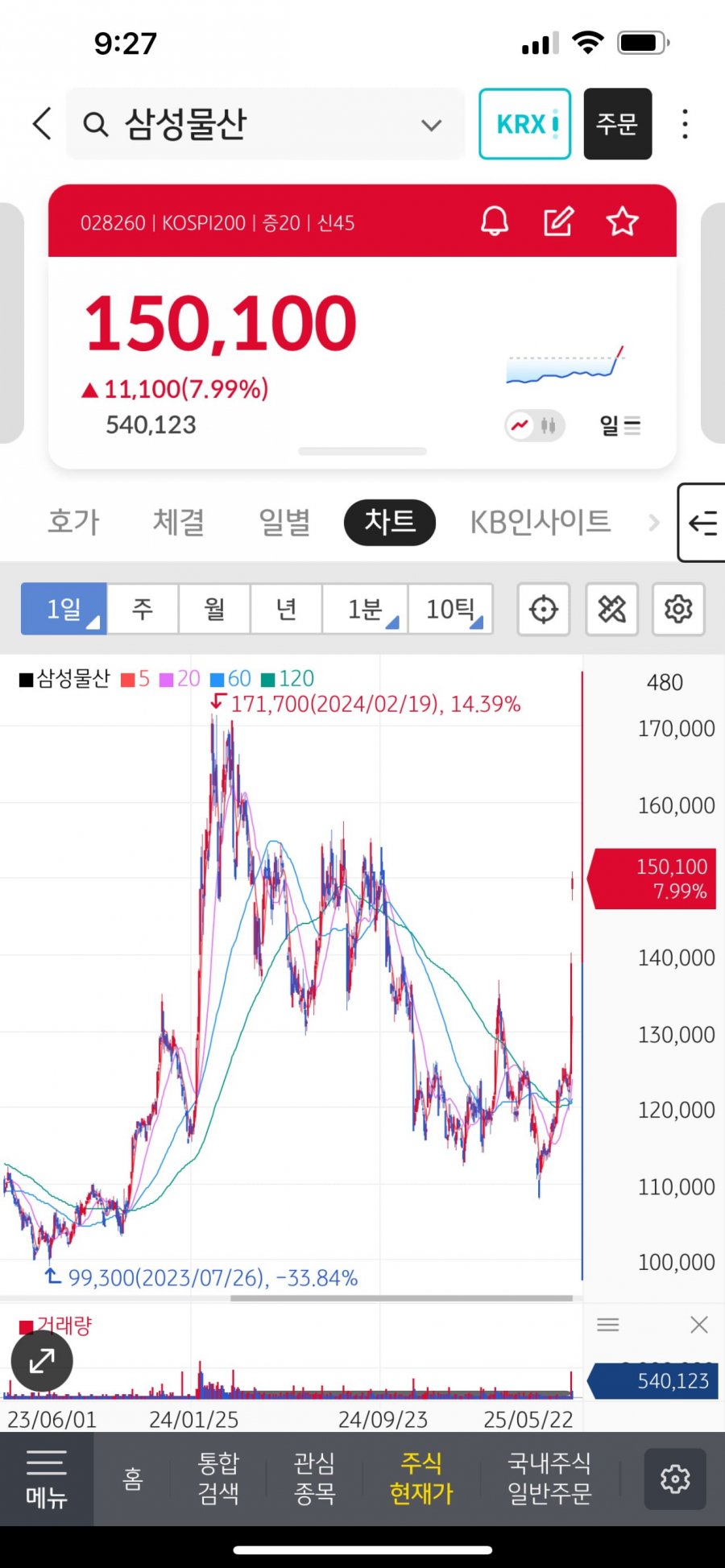This screenshot has width=725, height=1568.
Task: Enable the chart crosshair tool
Action: (x=544, y=609)
